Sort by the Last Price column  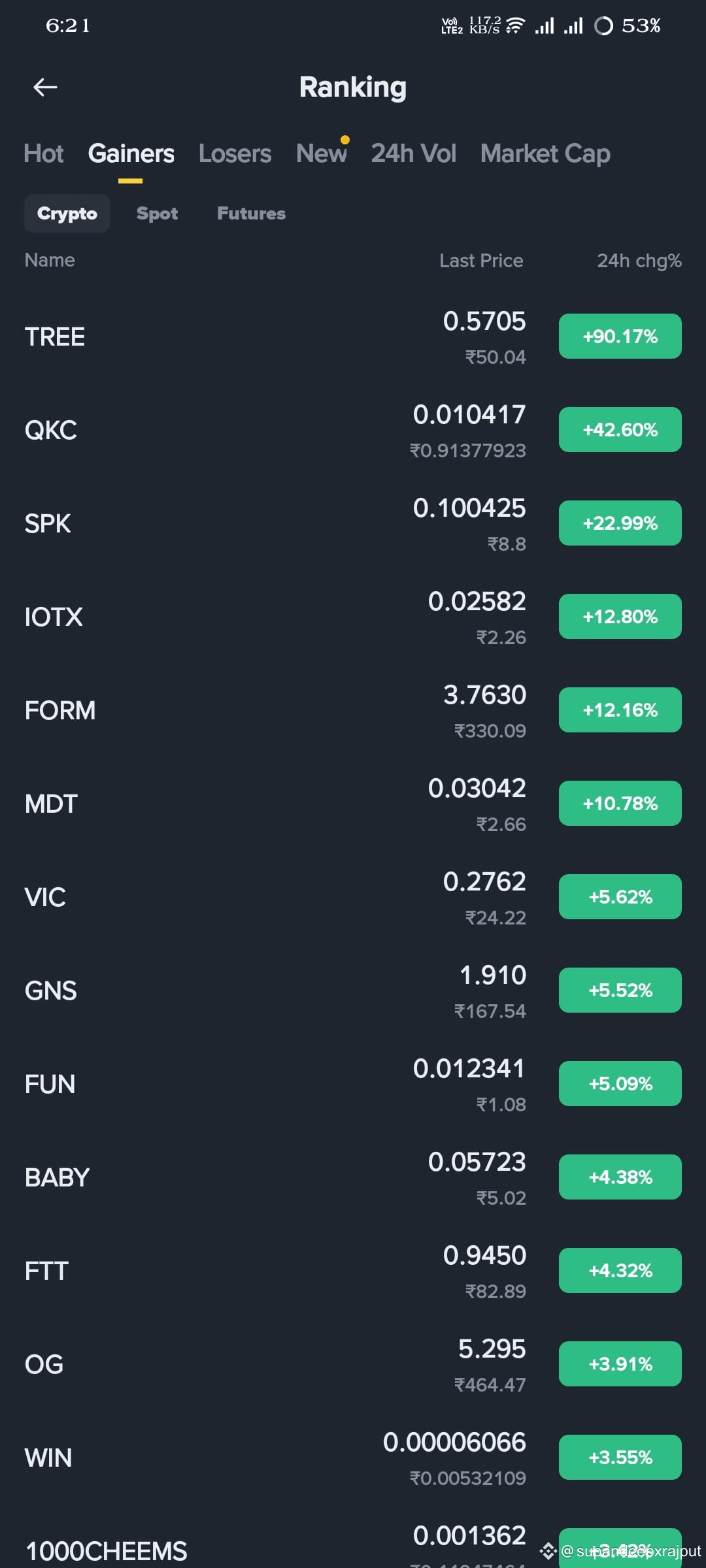coord(481,261)
